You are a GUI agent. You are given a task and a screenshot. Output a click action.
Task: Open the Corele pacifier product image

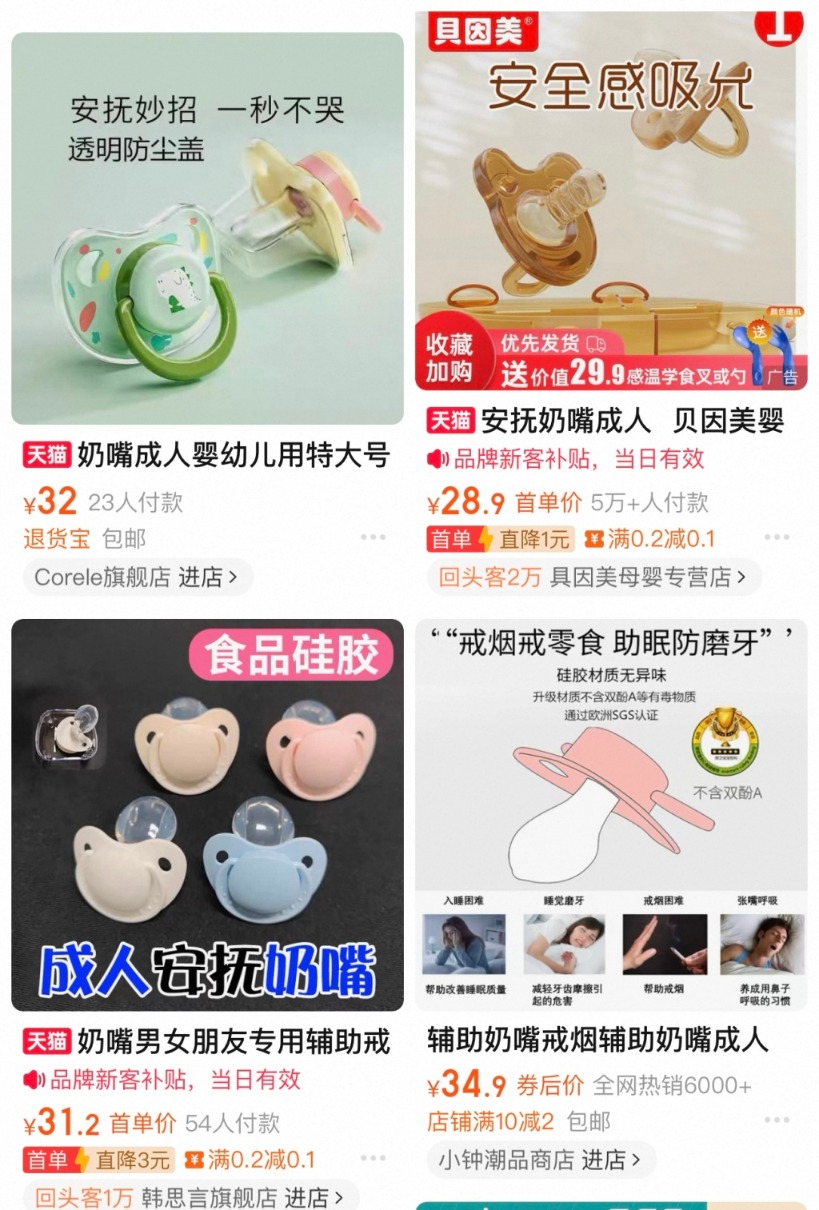coord(207,228)
